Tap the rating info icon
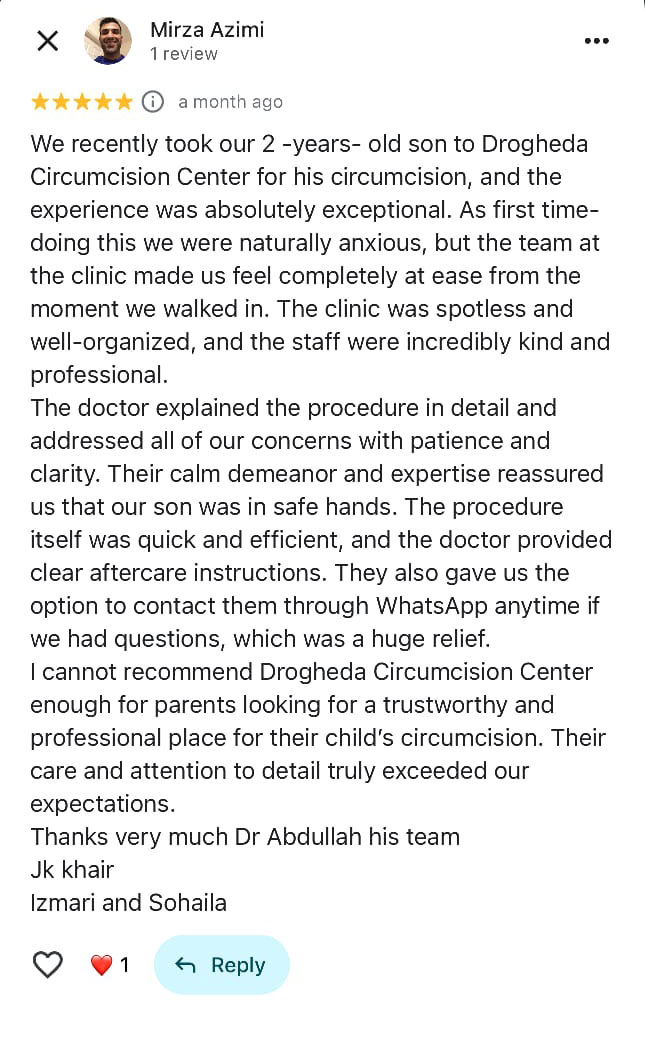The image size is (645, 1054). point(152,101)
